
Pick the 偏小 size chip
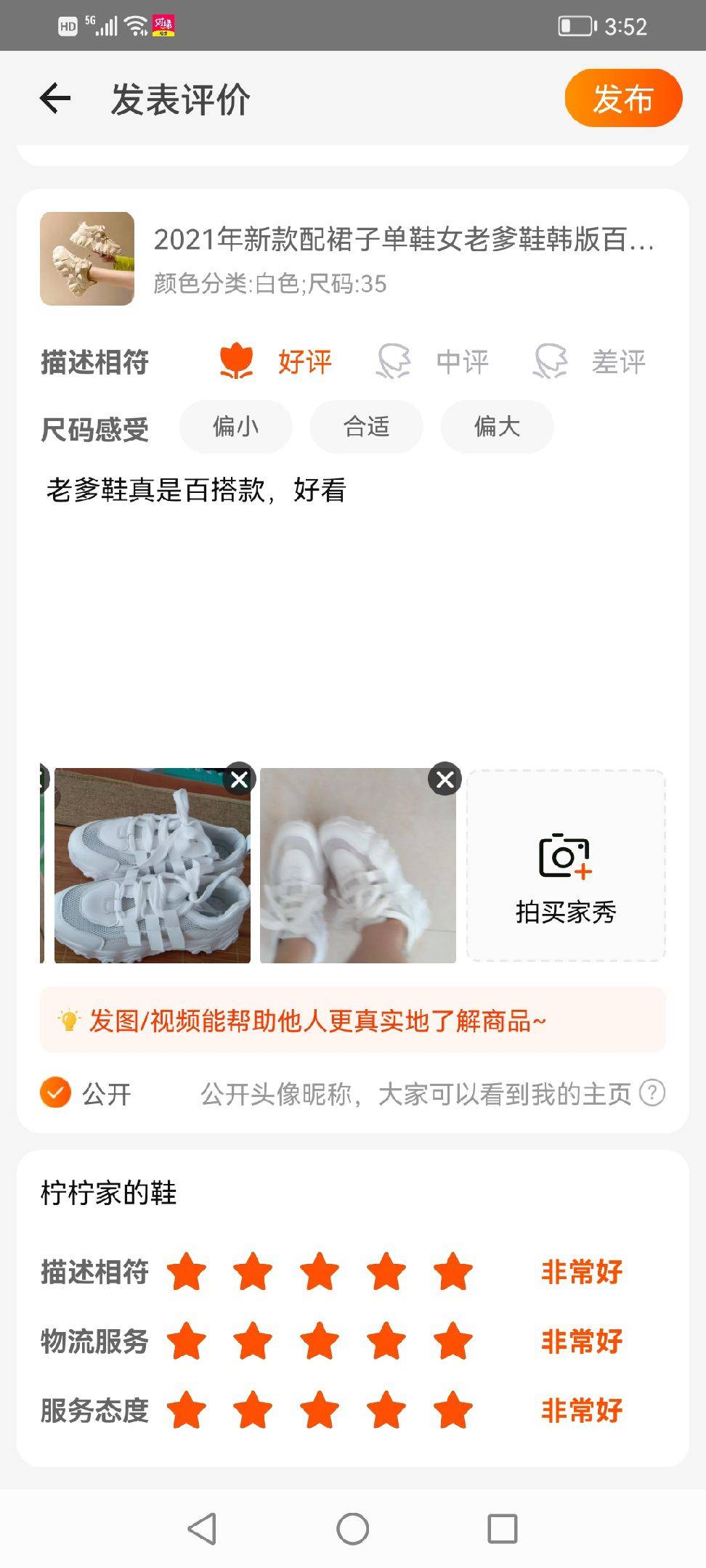tap(235, 426)
